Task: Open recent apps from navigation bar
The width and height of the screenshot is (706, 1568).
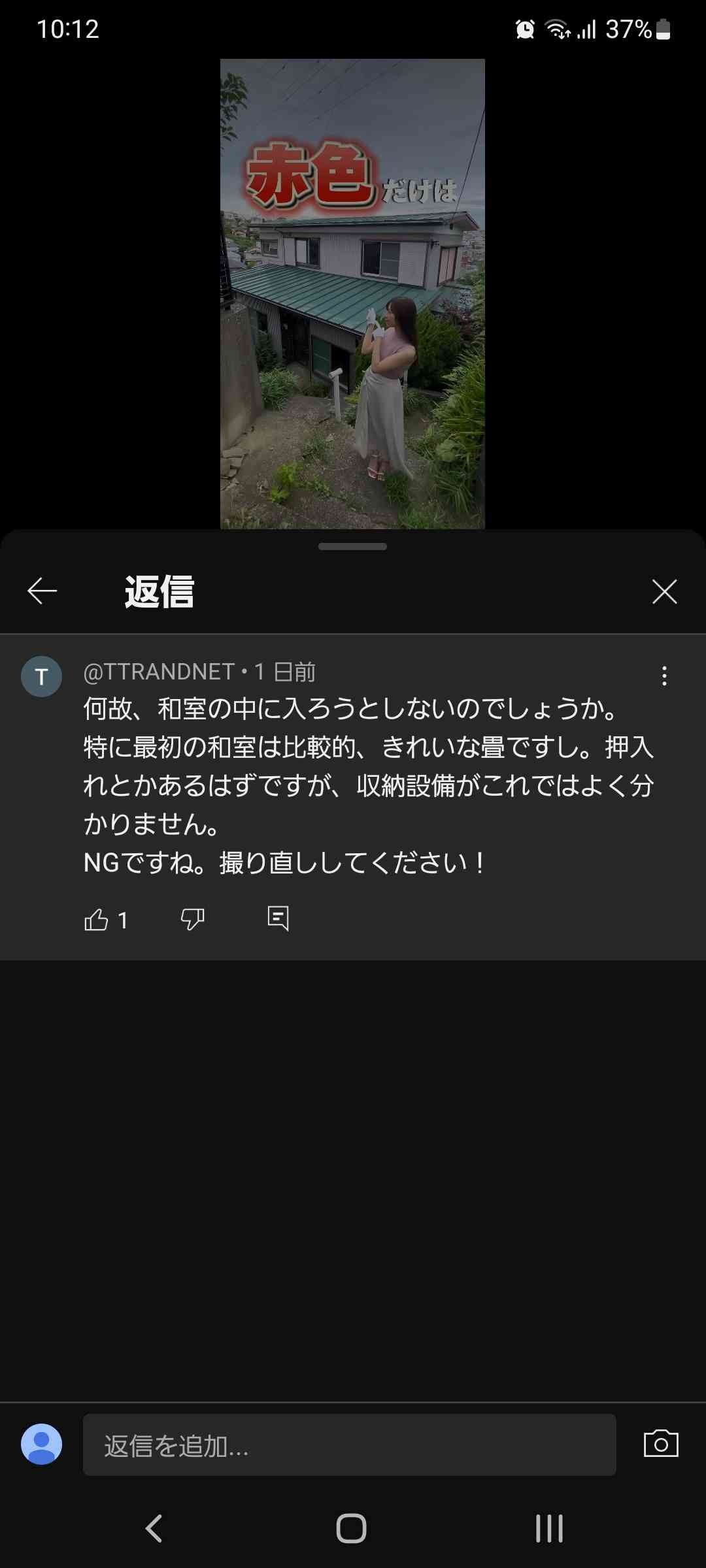Action: point(549,1528)
